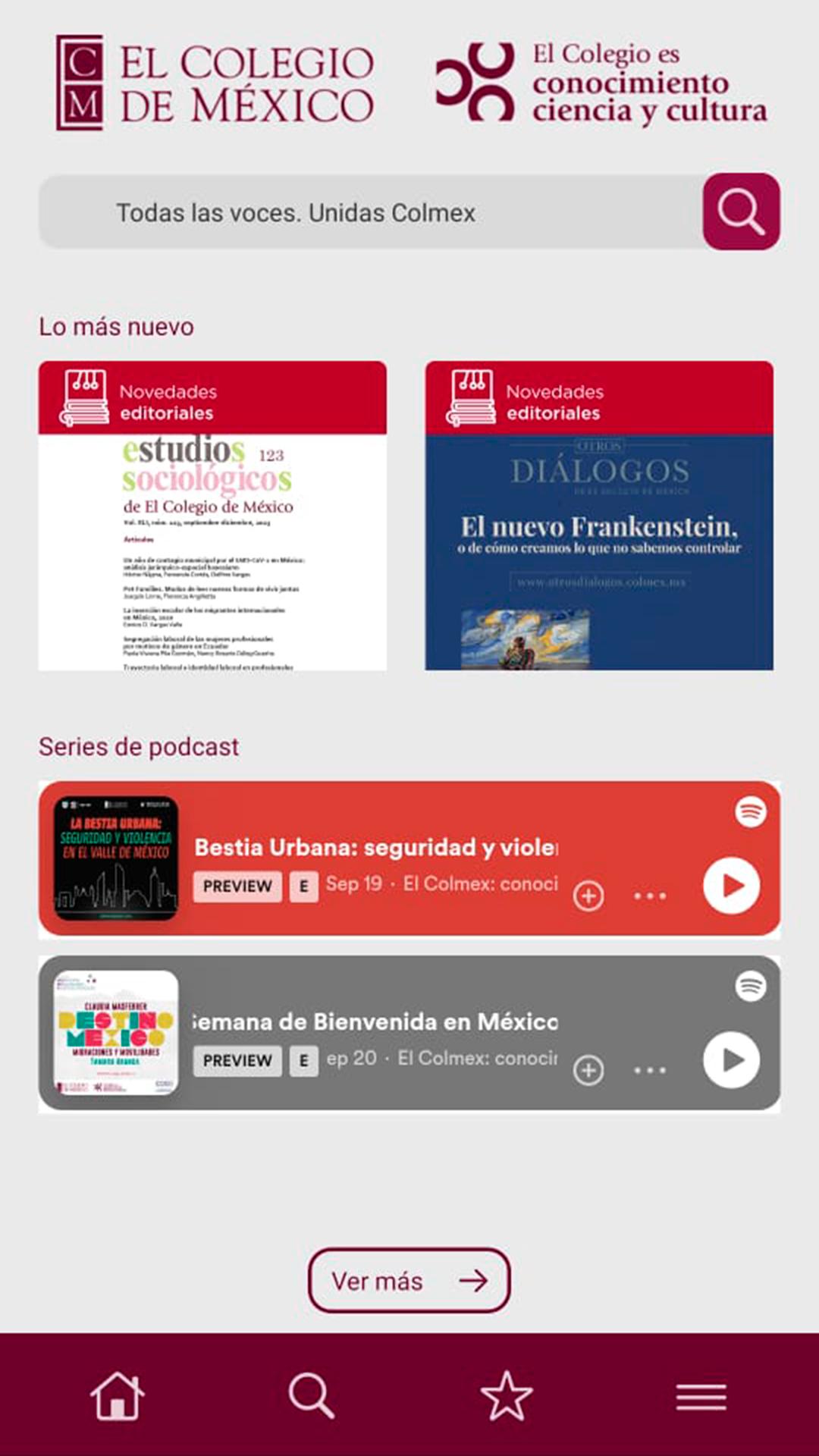Open the Estudios Sociológicos 123 card
Viewport: 819px width, 1456px height.
pos(212,516)
